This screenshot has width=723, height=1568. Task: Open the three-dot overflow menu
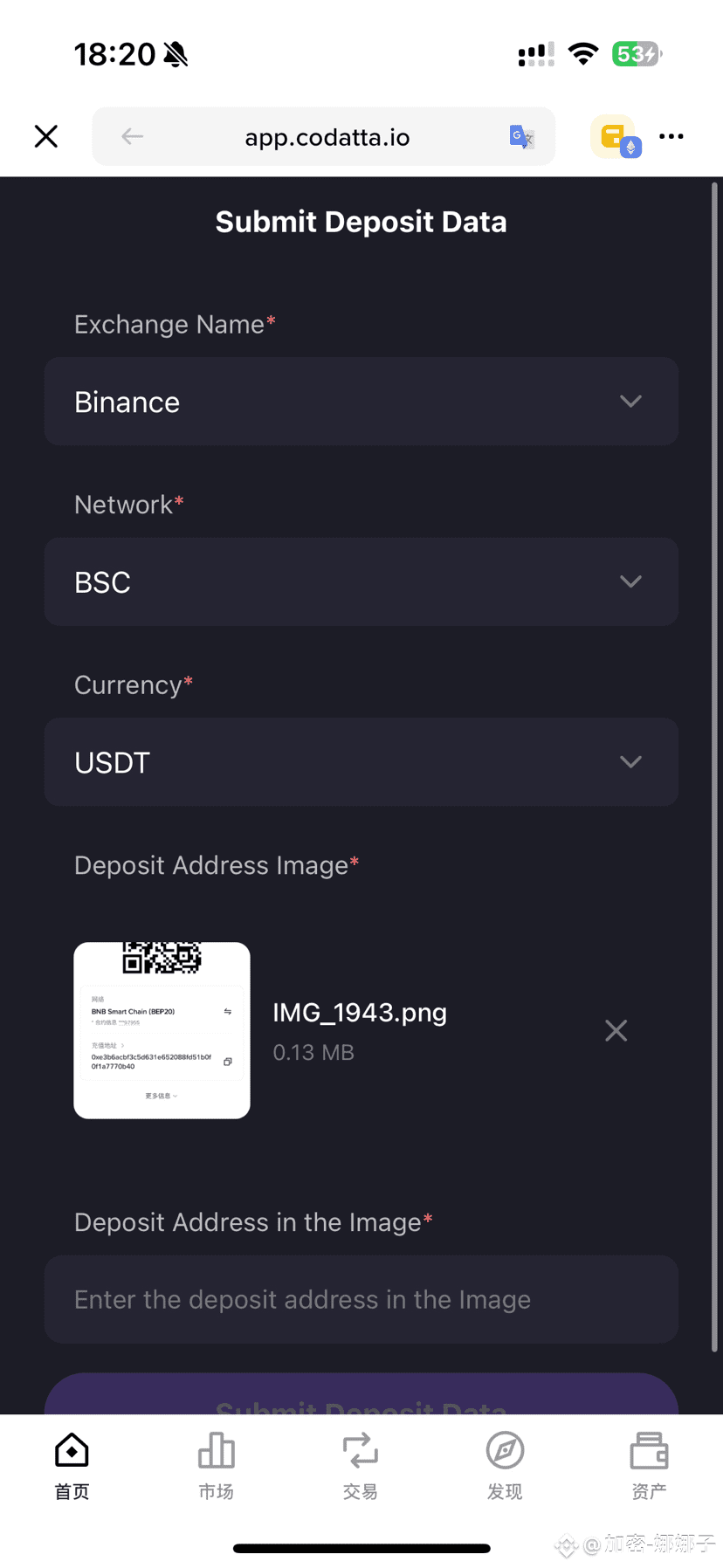671,136
